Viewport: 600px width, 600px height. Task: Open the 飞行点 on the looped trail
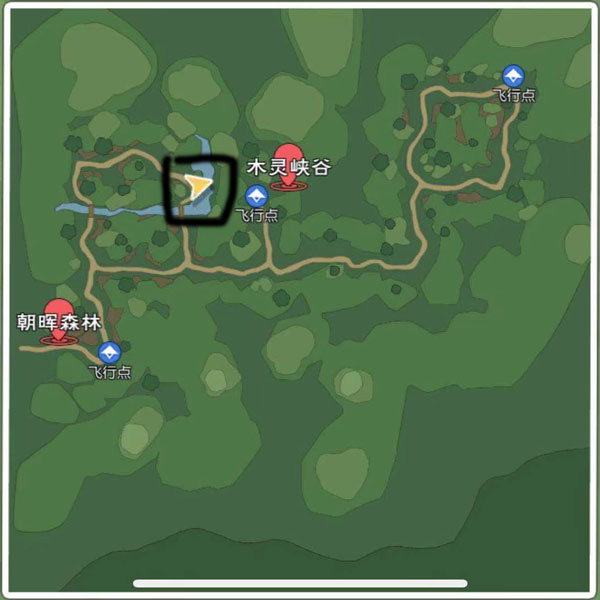pos(513,76)
